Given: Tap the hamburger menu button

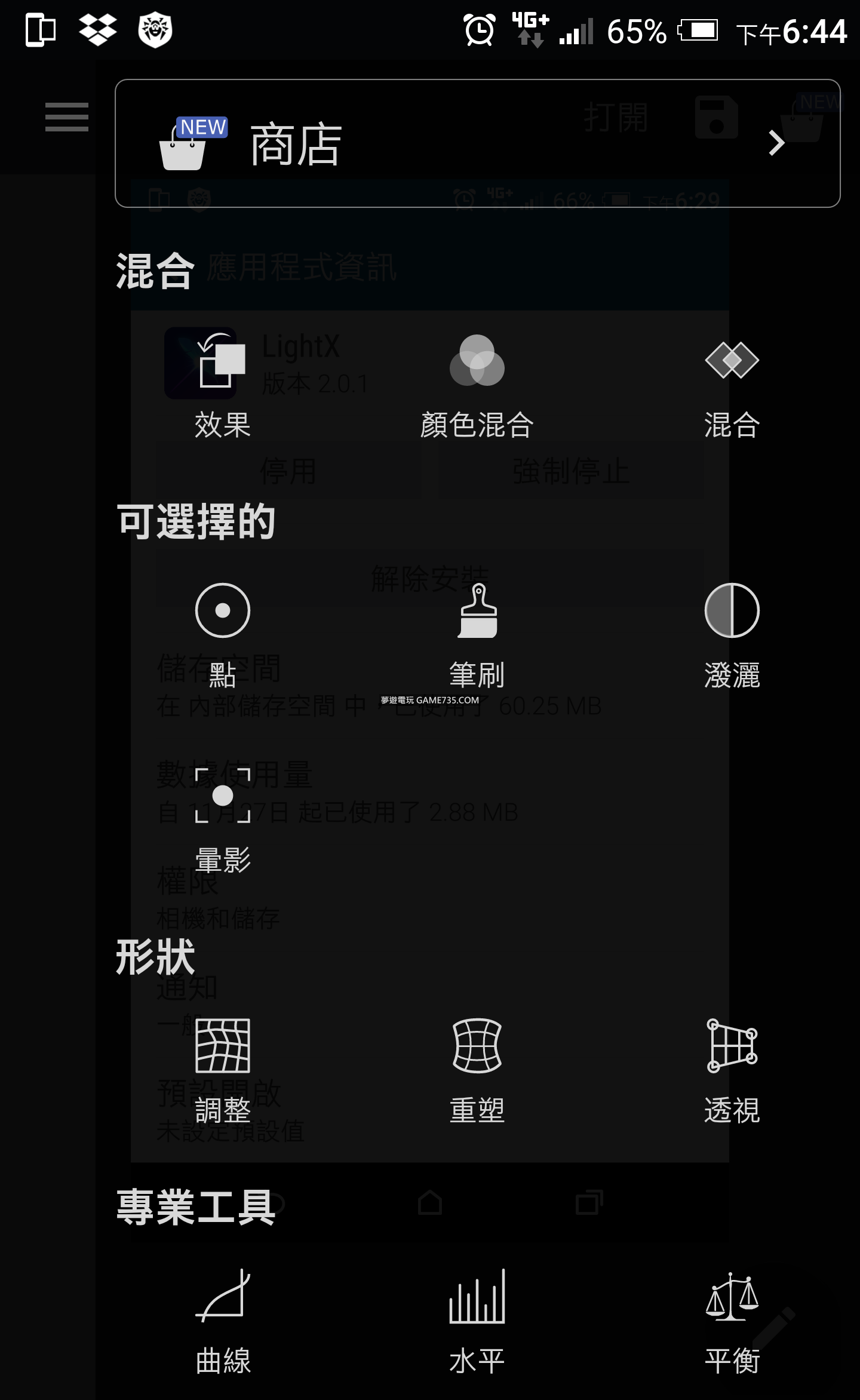Looking at the screenshot, I should [x=66, y=117].
